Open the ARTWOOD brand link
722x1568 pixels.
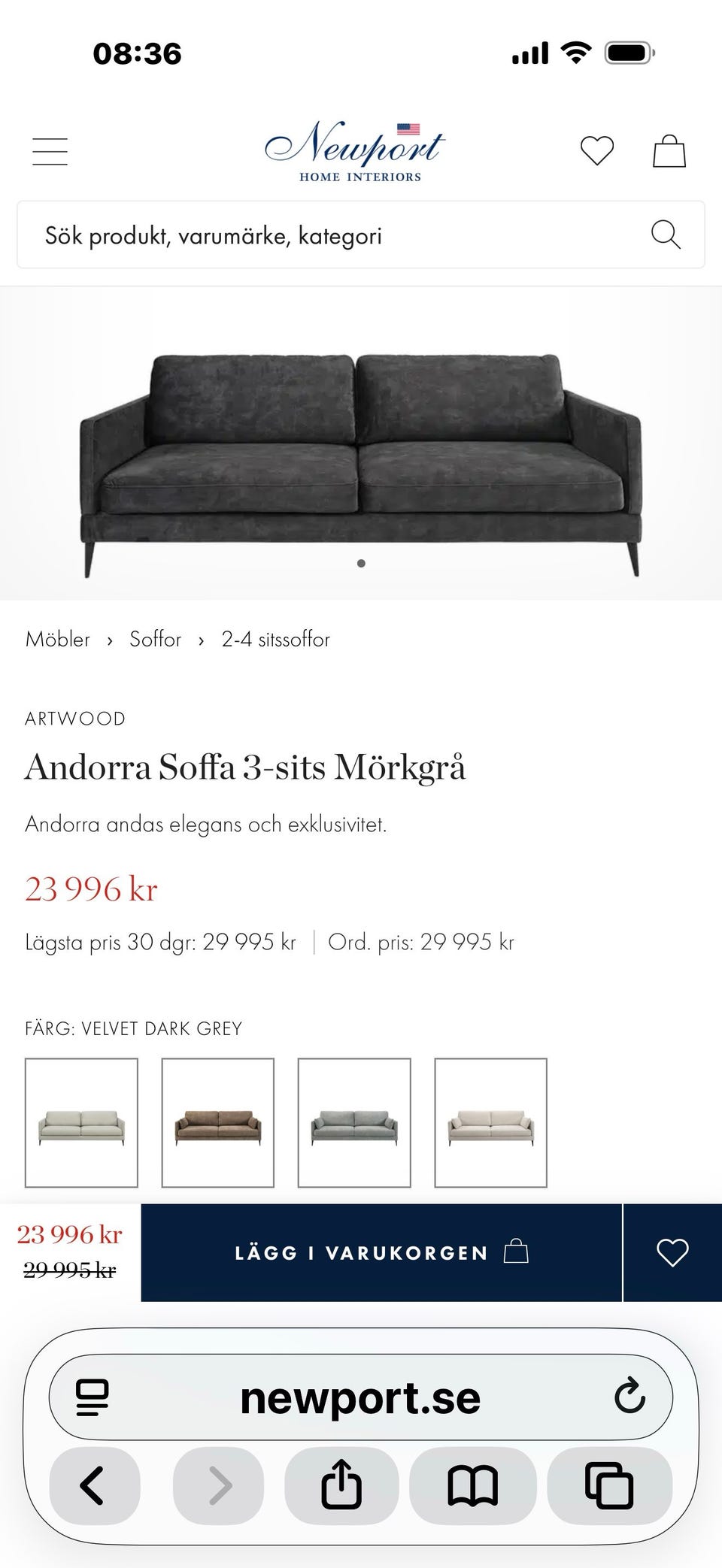click(x=75, y=718)
